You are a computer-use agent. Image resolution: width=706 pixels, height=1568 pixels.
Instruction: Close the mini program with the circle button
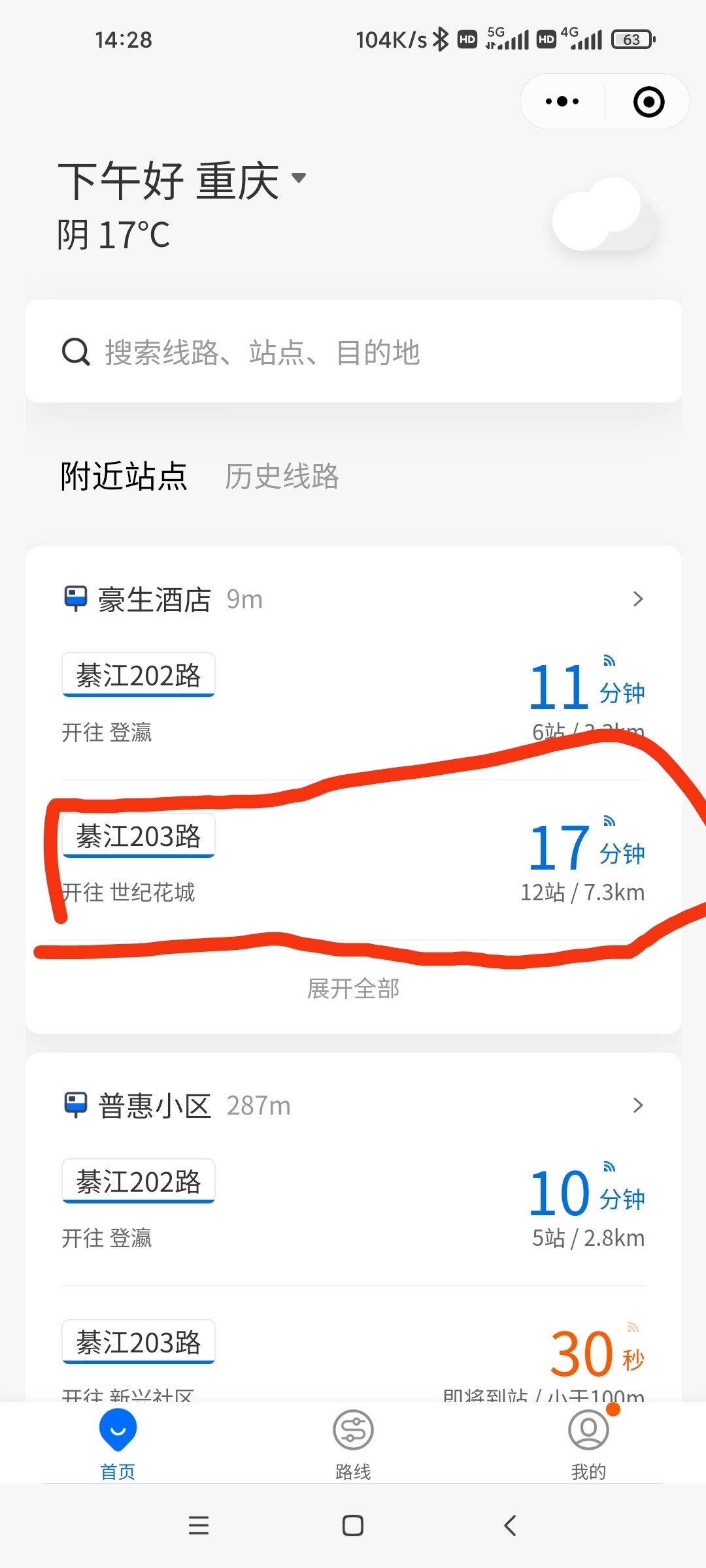[648, 101]
